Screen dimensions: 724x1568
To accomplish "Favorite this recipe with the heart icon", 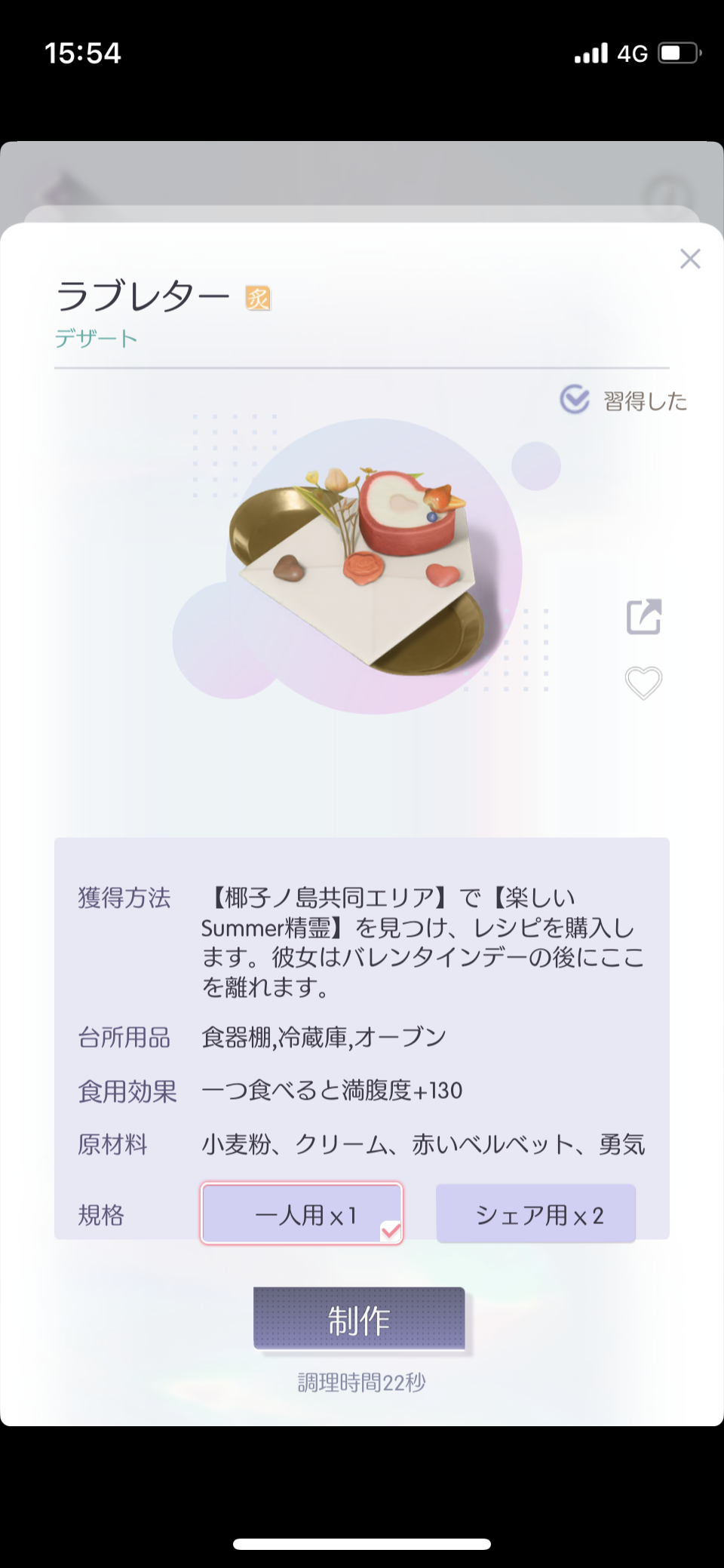I will (644, 683).
